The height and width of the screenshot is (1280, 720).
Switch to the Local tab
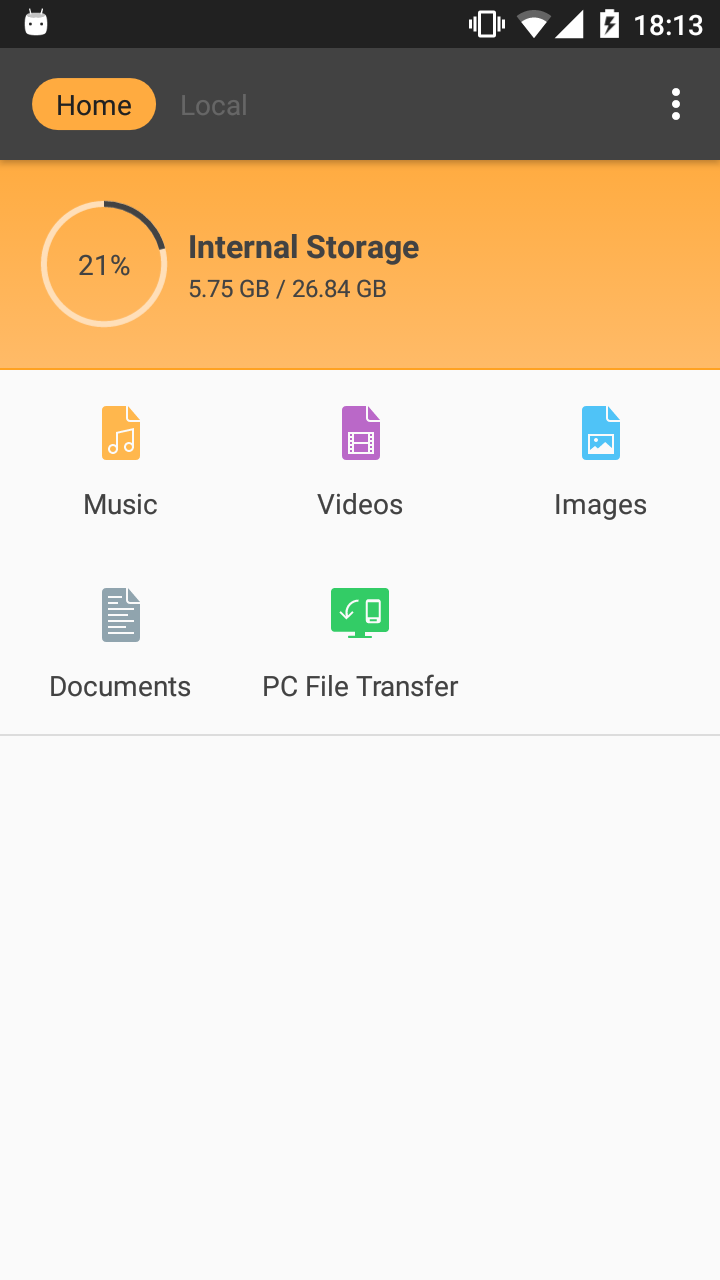pyautogui.click(x=214, y=105)
